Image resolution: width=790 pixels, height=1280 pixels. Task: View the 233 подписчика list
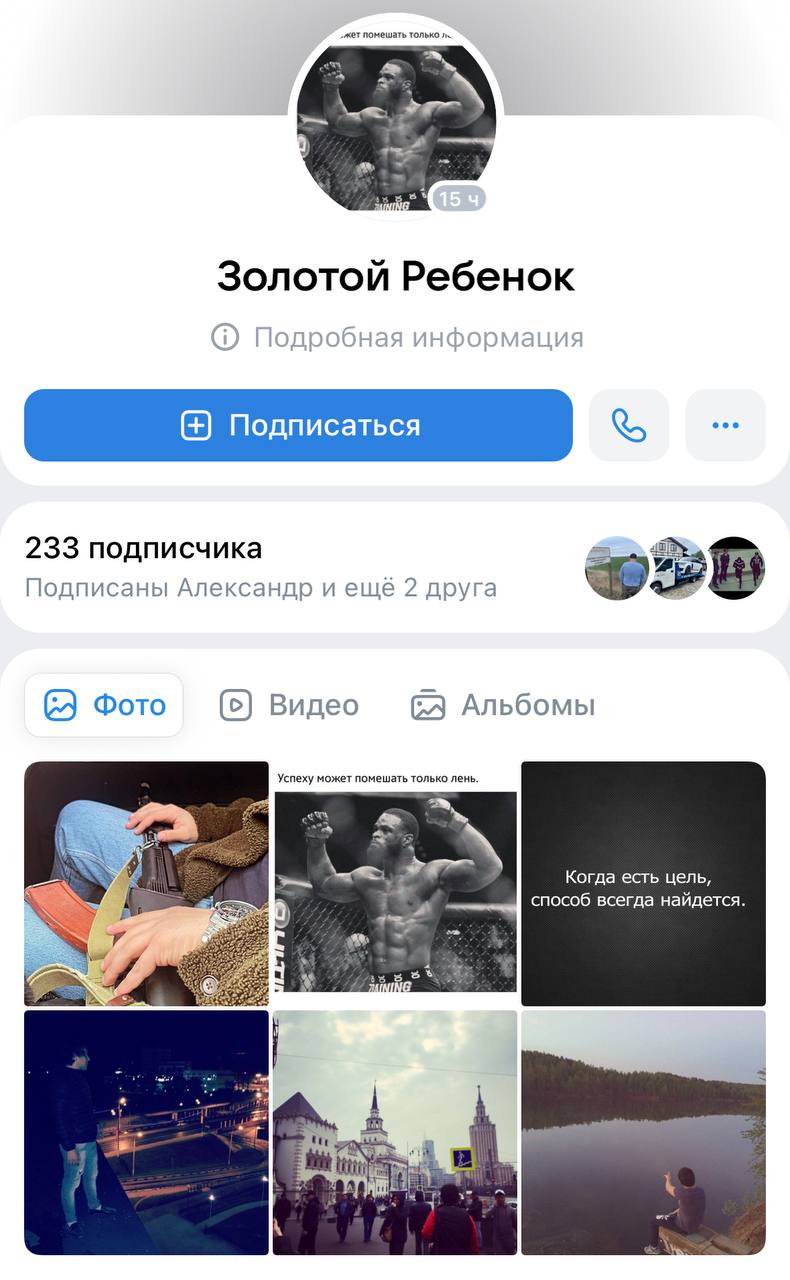pos(144,549)
